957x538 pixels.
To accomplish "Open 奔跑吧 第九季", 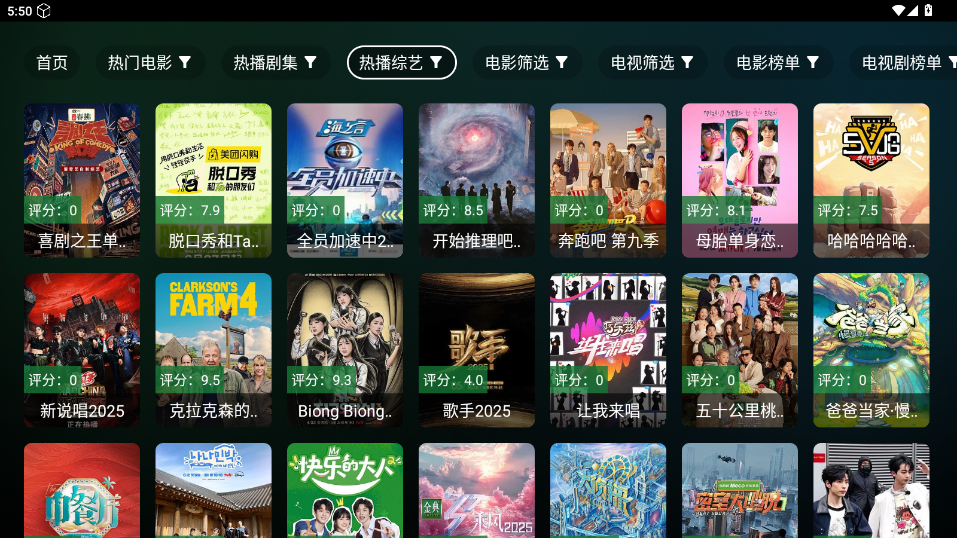I will coord(608,180).
